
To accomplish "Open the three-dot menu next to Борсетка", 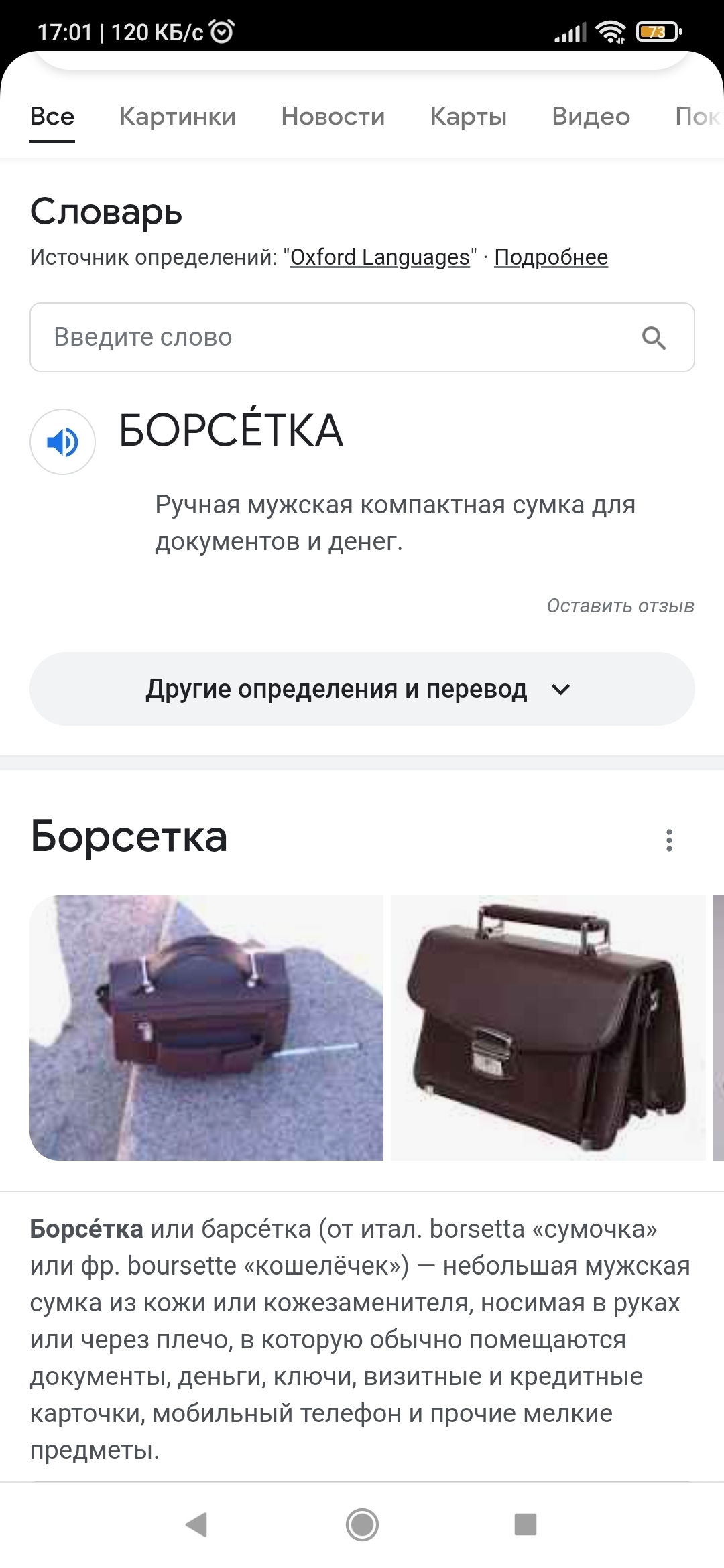I will (669, 840).
